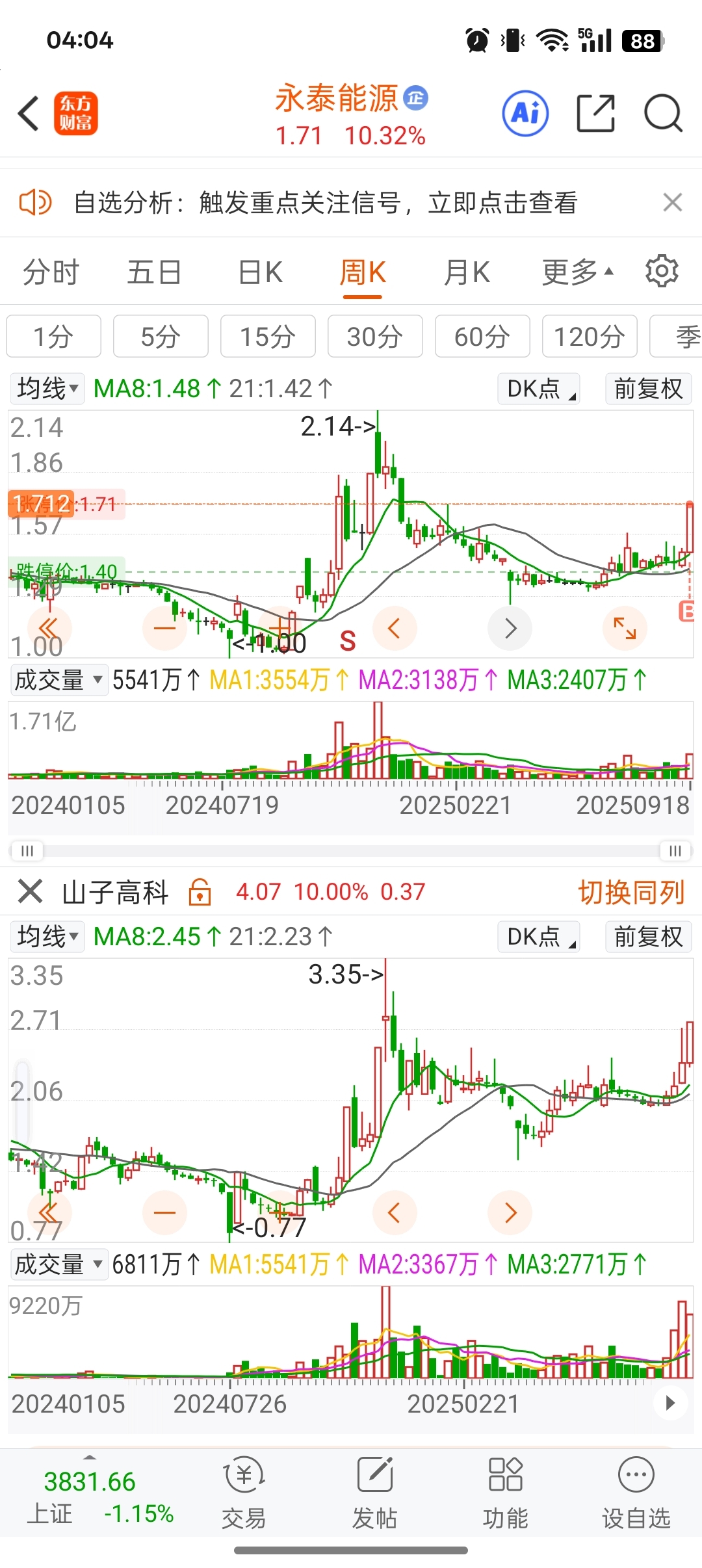Dismiss the 自选分析 notice banner

(x=673, y=202)
